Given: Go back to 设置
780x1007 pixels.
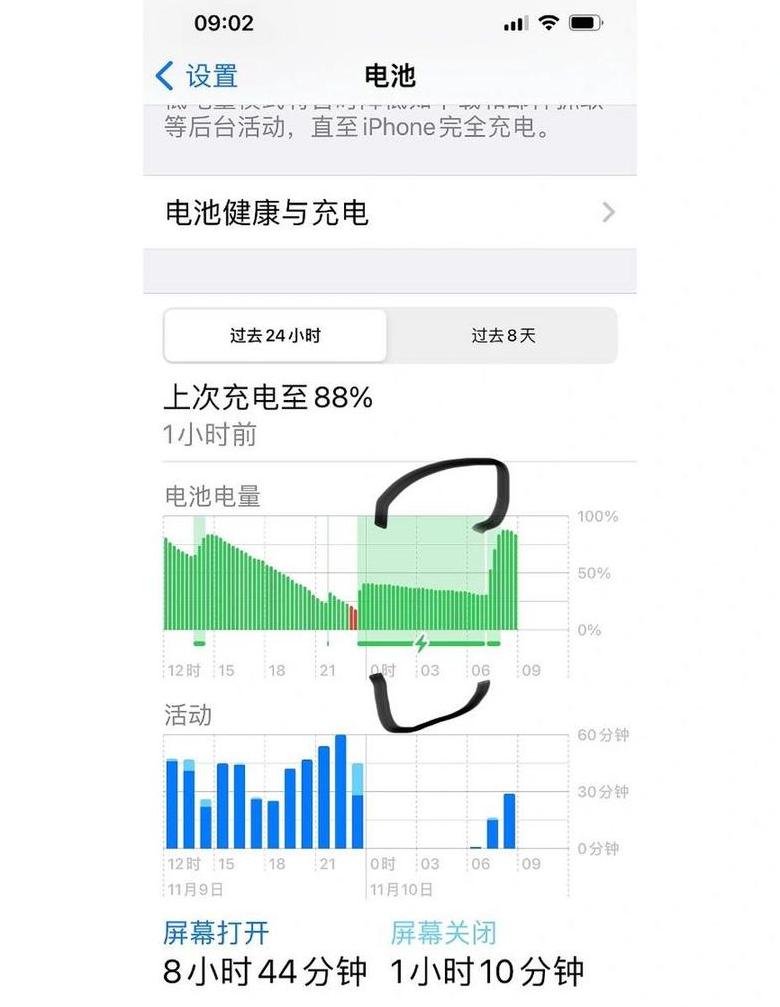Looking at the screenshot, I should tap(197, 76).
